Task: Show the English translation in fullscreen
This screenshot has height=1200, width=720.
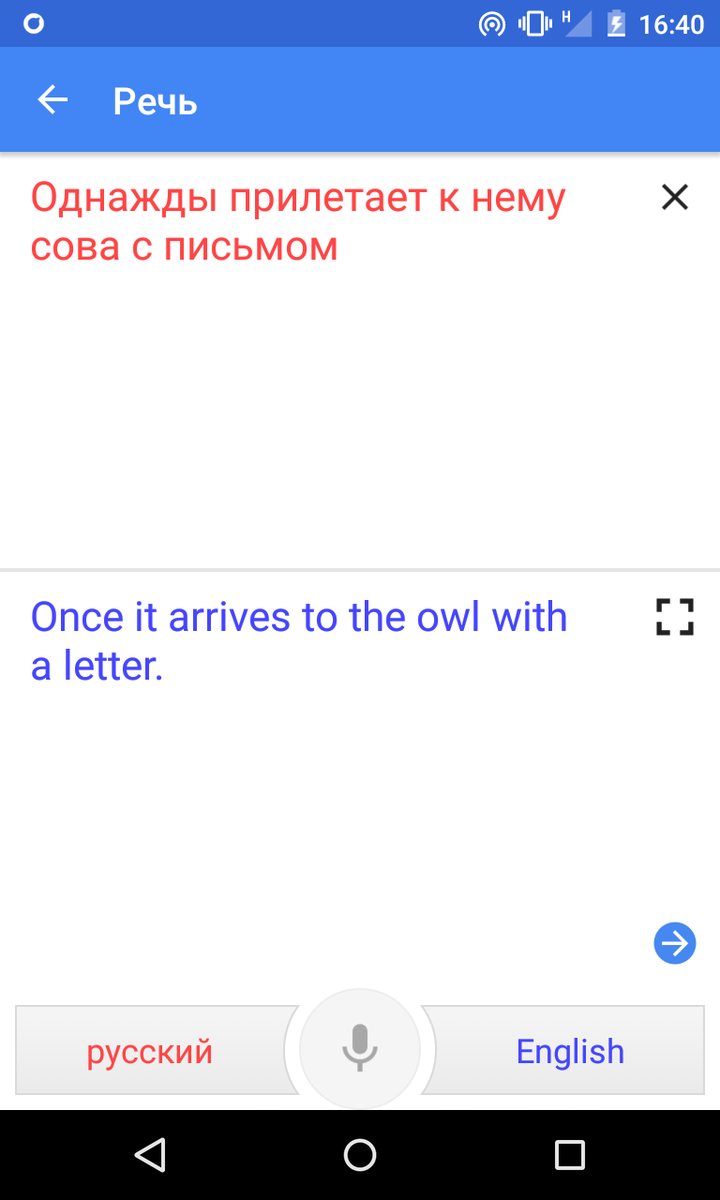Action: (675, 617)
